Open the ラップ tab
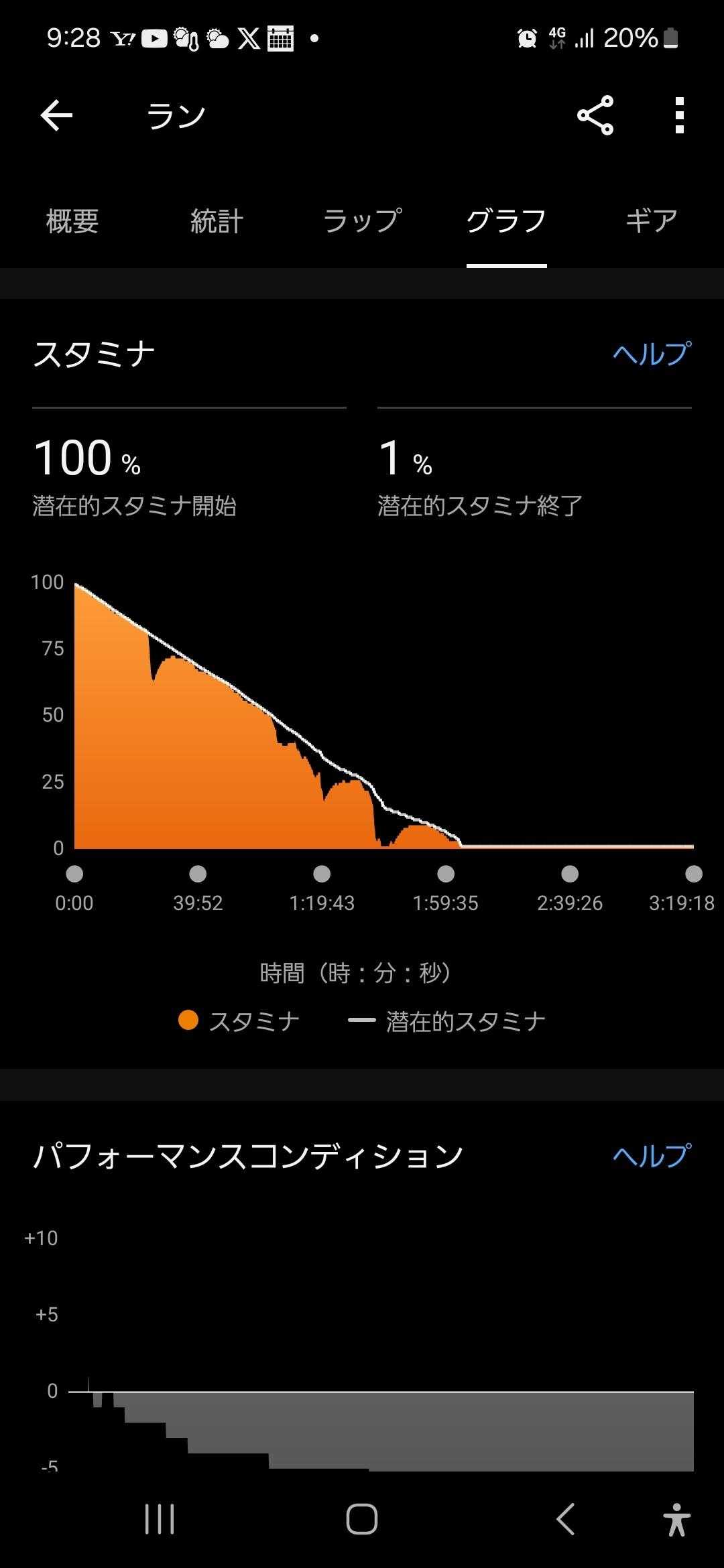 pyautogui.click(x=362, y=221)
